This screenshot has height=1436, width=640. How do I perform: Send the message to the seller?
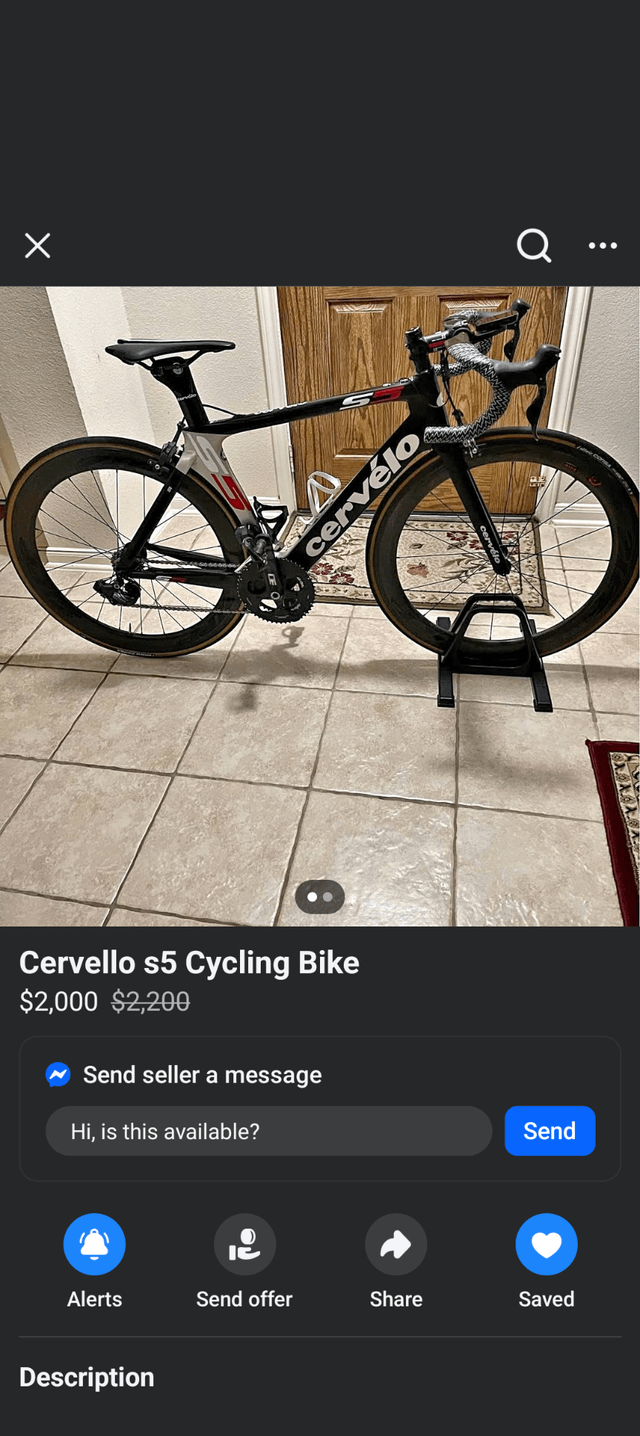(x=549, y=1131)
